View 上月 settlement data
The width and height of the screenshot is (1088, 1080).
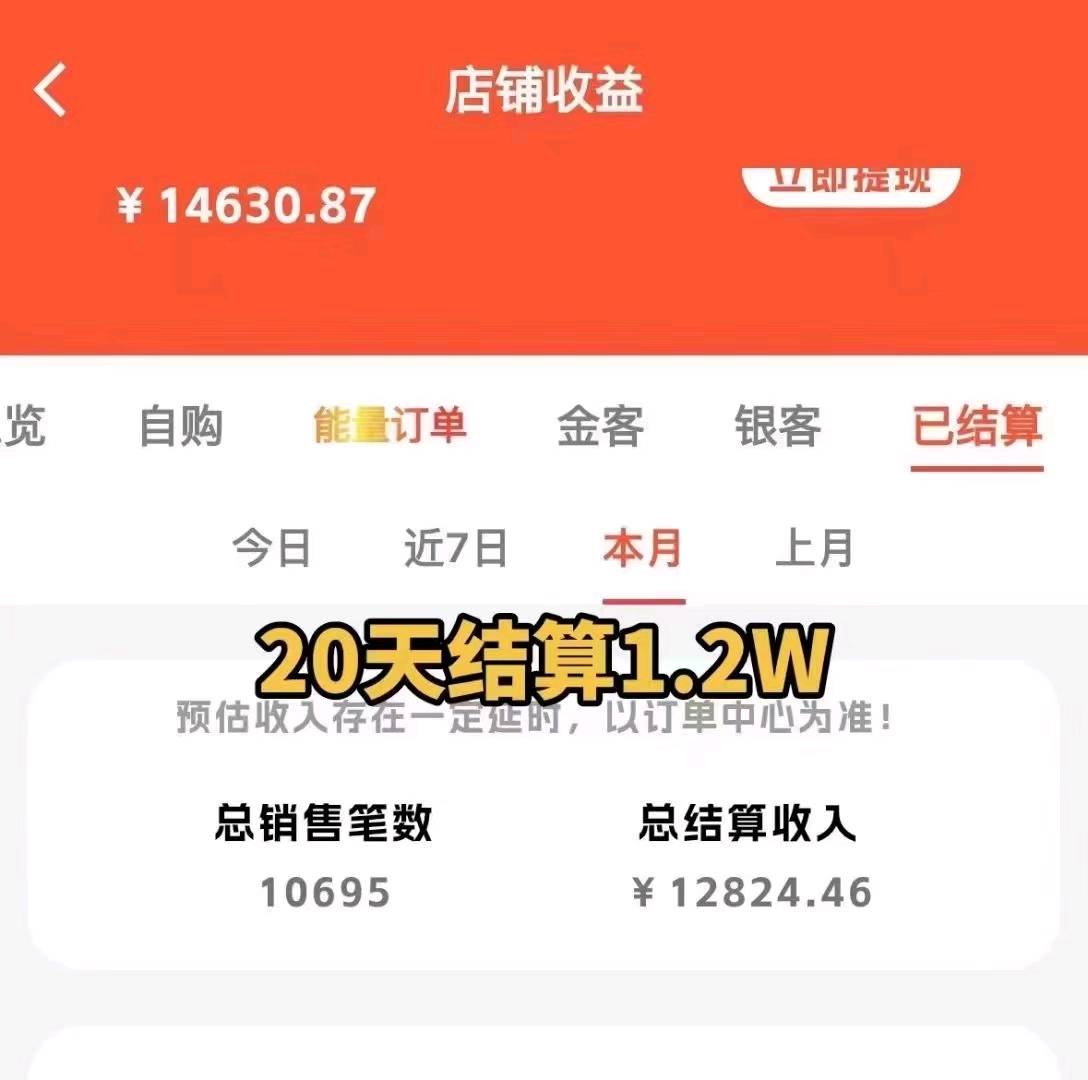point(815,549)
